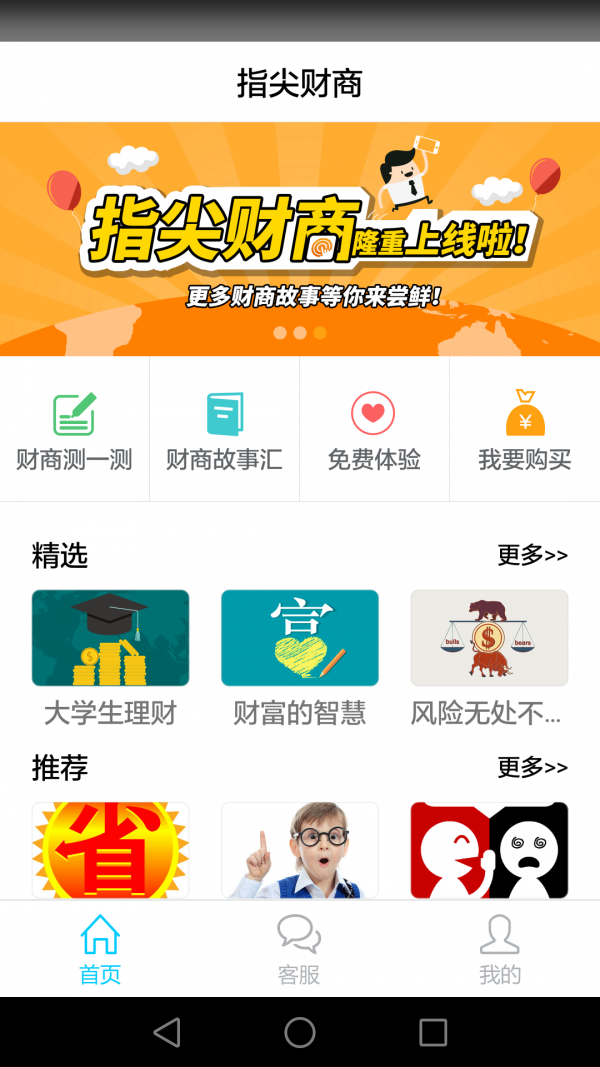Switch to the 客服 tab

(x=299, y=949)
